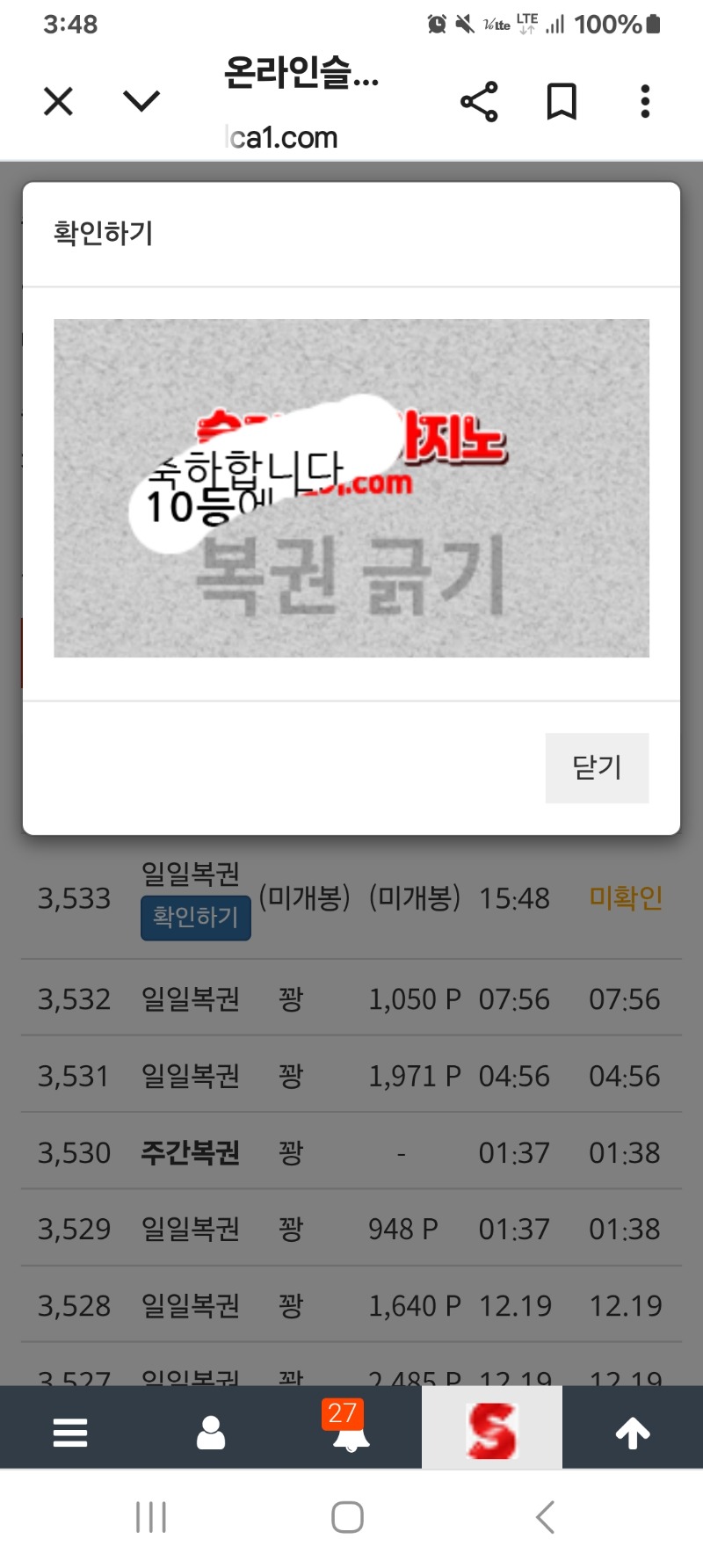The image size is (703, 1568).
Task: Go back using the system back button
Action: (x=545, y=1517)
